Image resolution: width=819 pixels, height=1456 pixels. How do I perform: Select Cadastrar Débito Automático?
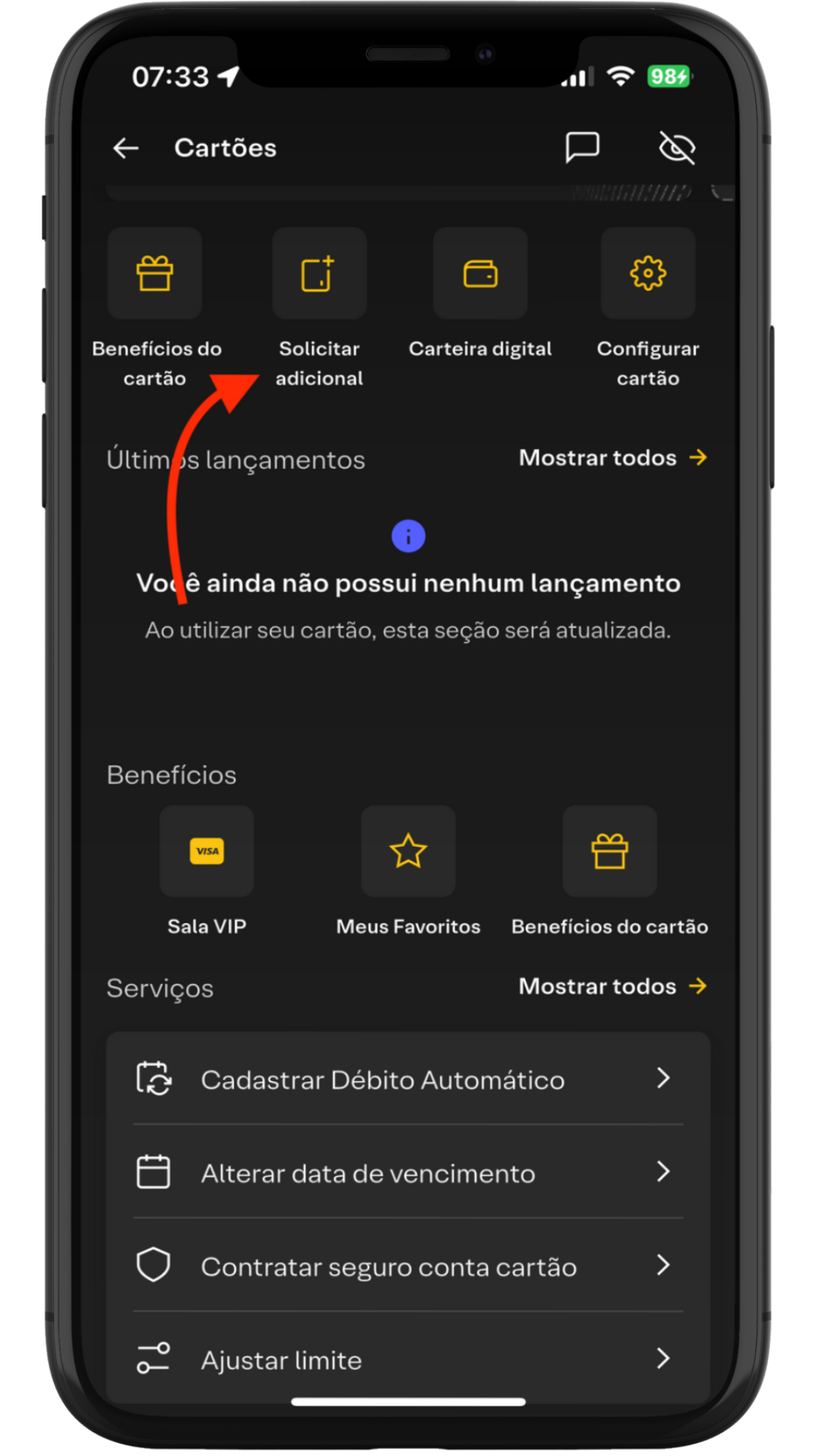(408, 1079)
